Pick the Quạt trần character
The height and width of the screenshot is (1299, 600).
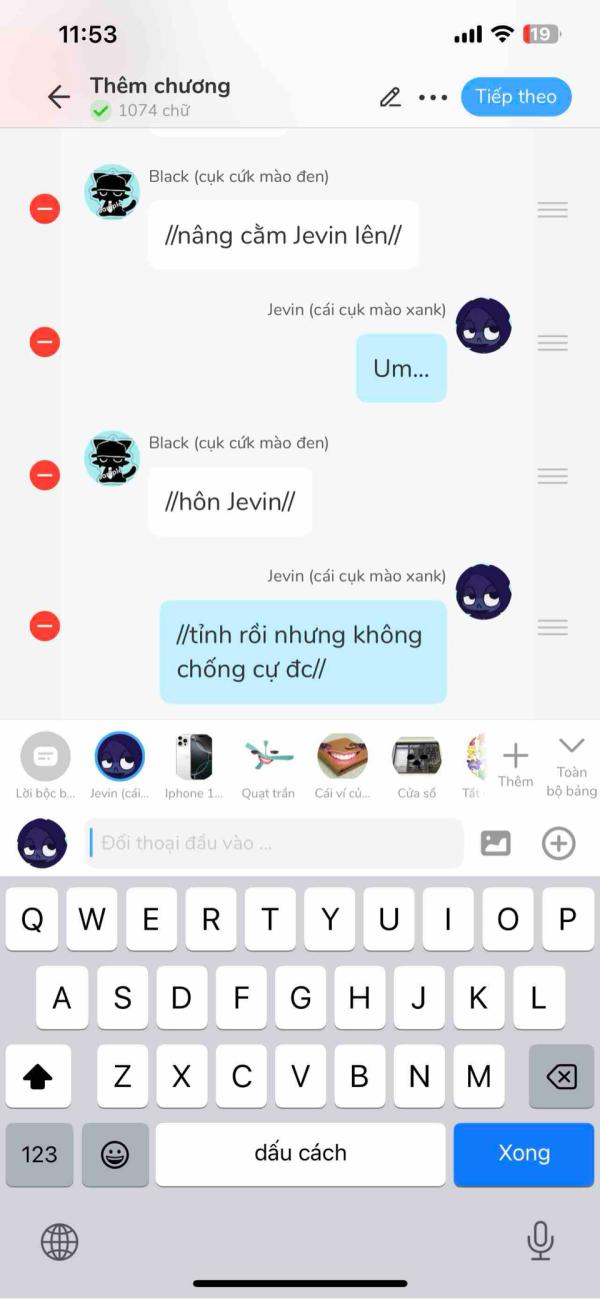[268, 766]
